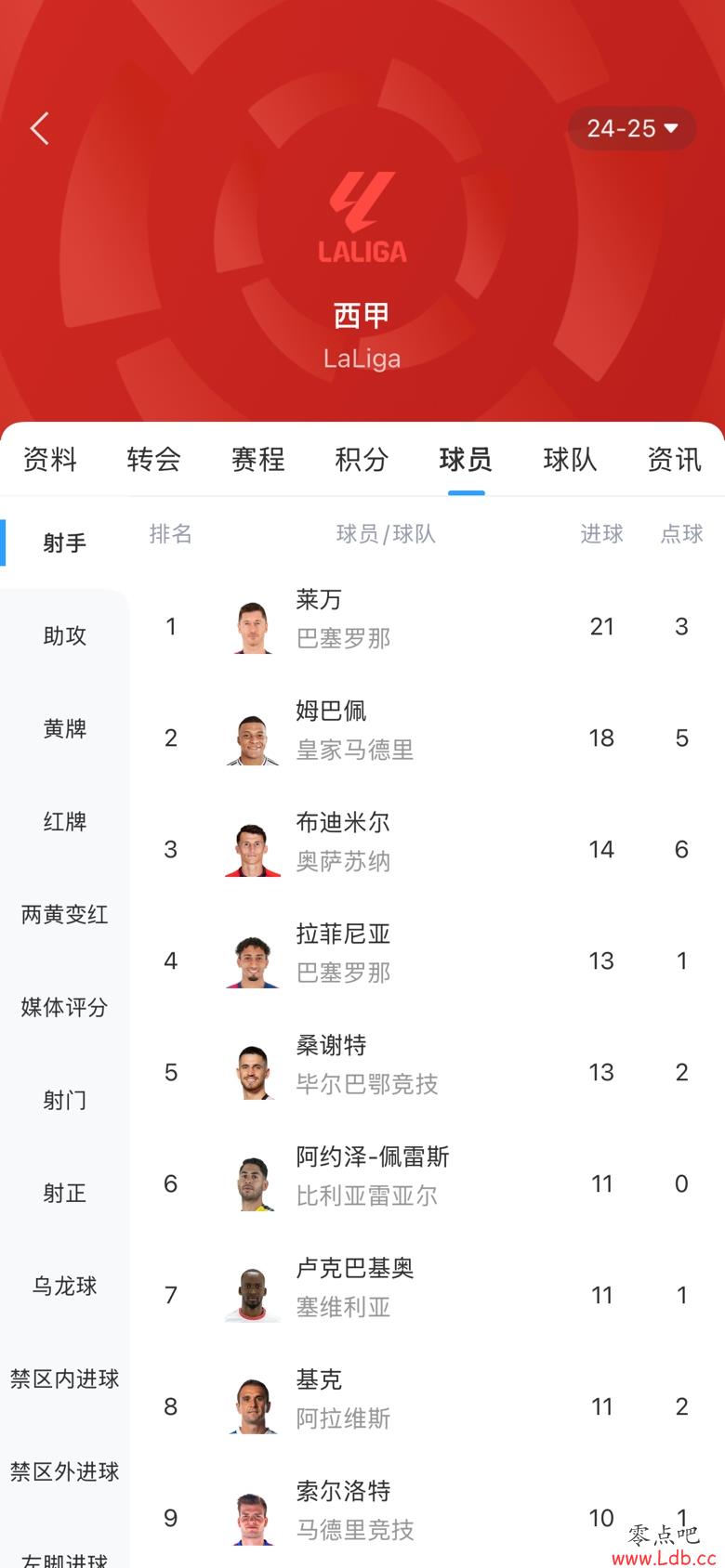Image resolution: width=725 pixels, height=1568 pixels.
Task: View 卢克巴基奥 of 塞维利亚
Action: 428,1295
